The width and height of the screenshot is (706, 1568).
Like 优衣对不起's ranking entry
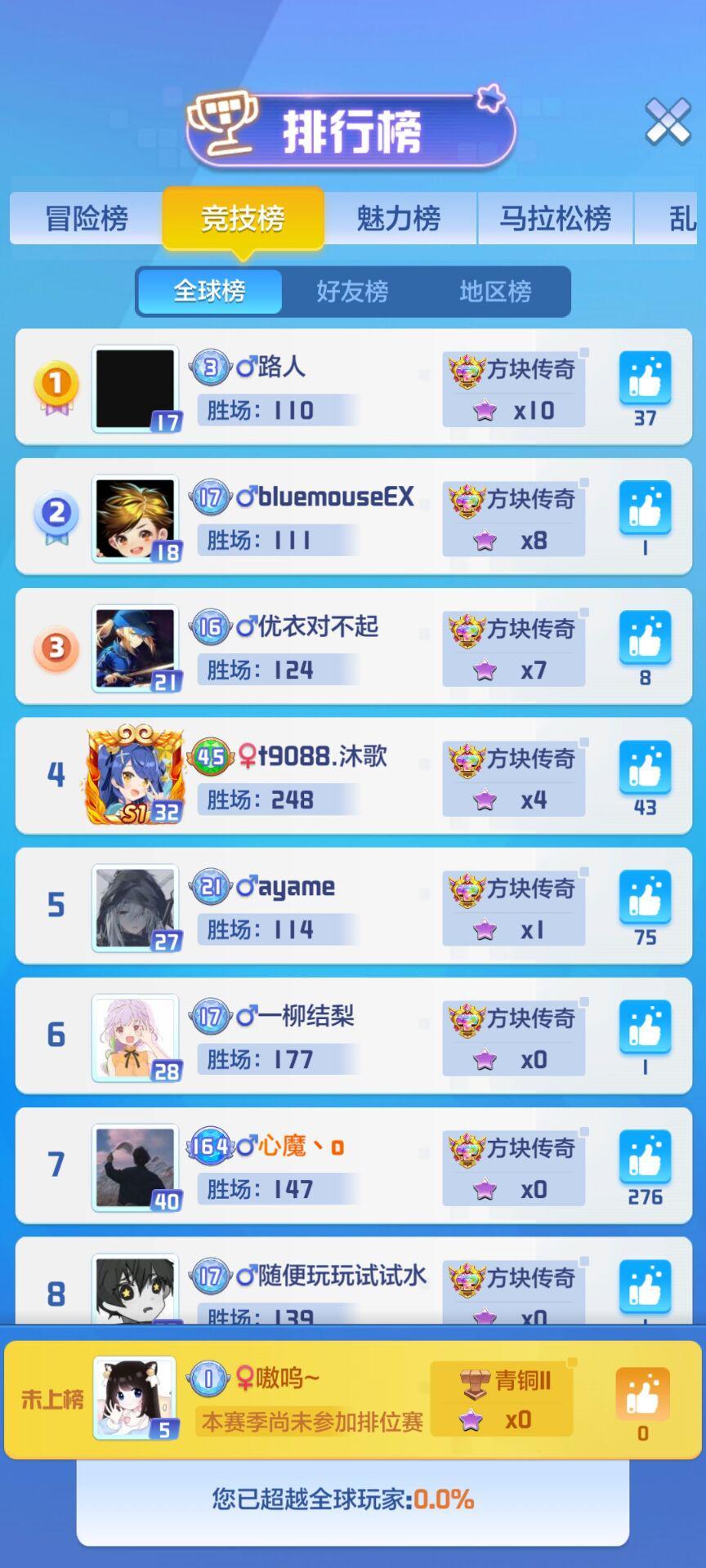[645, 638]
